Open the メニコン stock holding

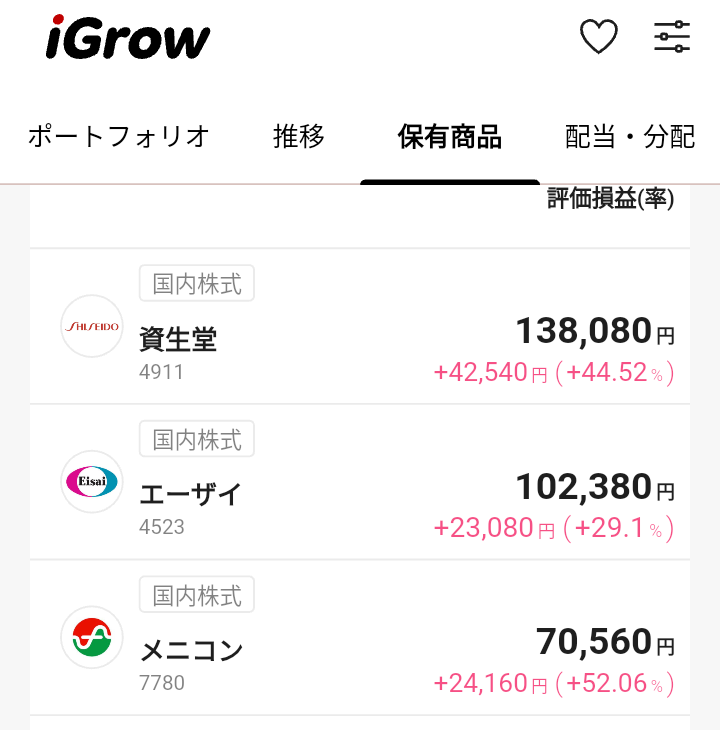click(360, 638)
